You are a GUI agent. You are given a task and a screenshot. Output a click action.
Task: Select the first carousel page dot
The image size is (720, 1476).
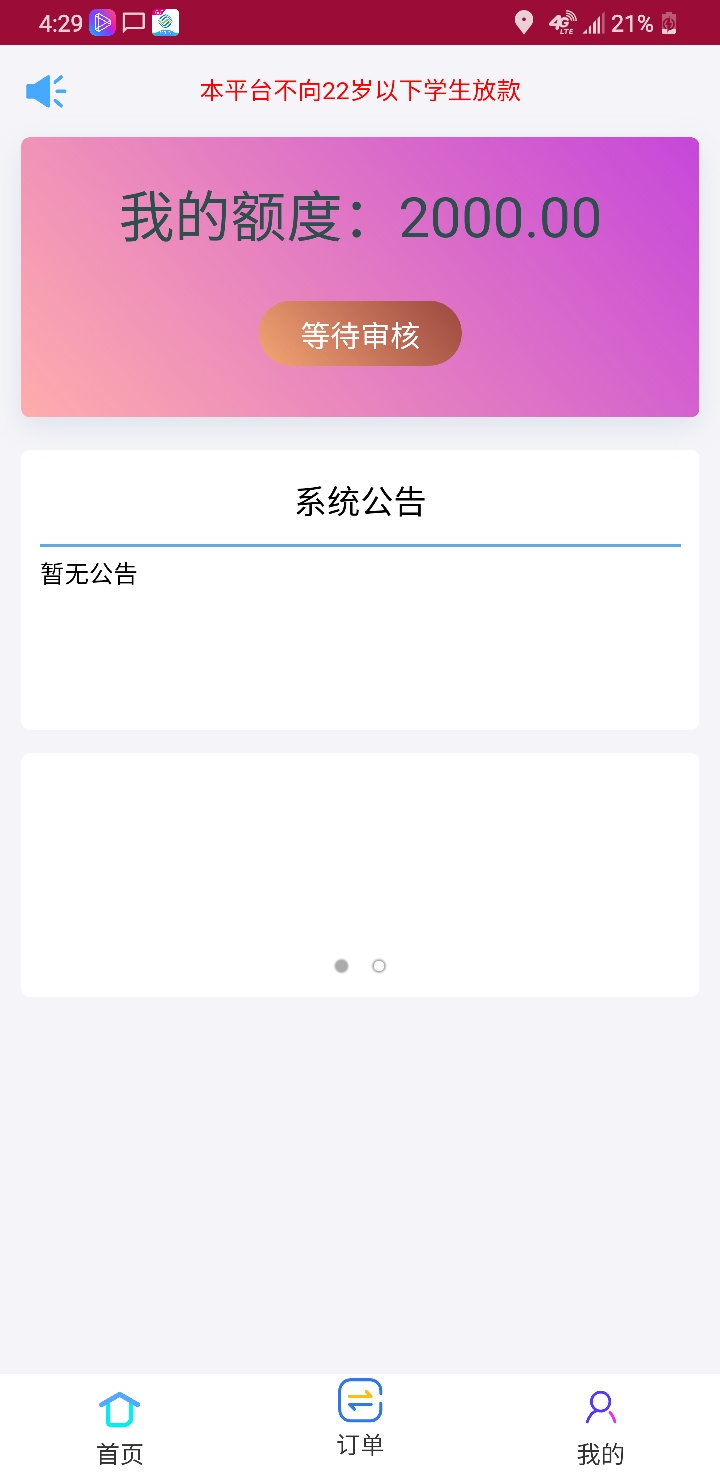pos(342,966)
